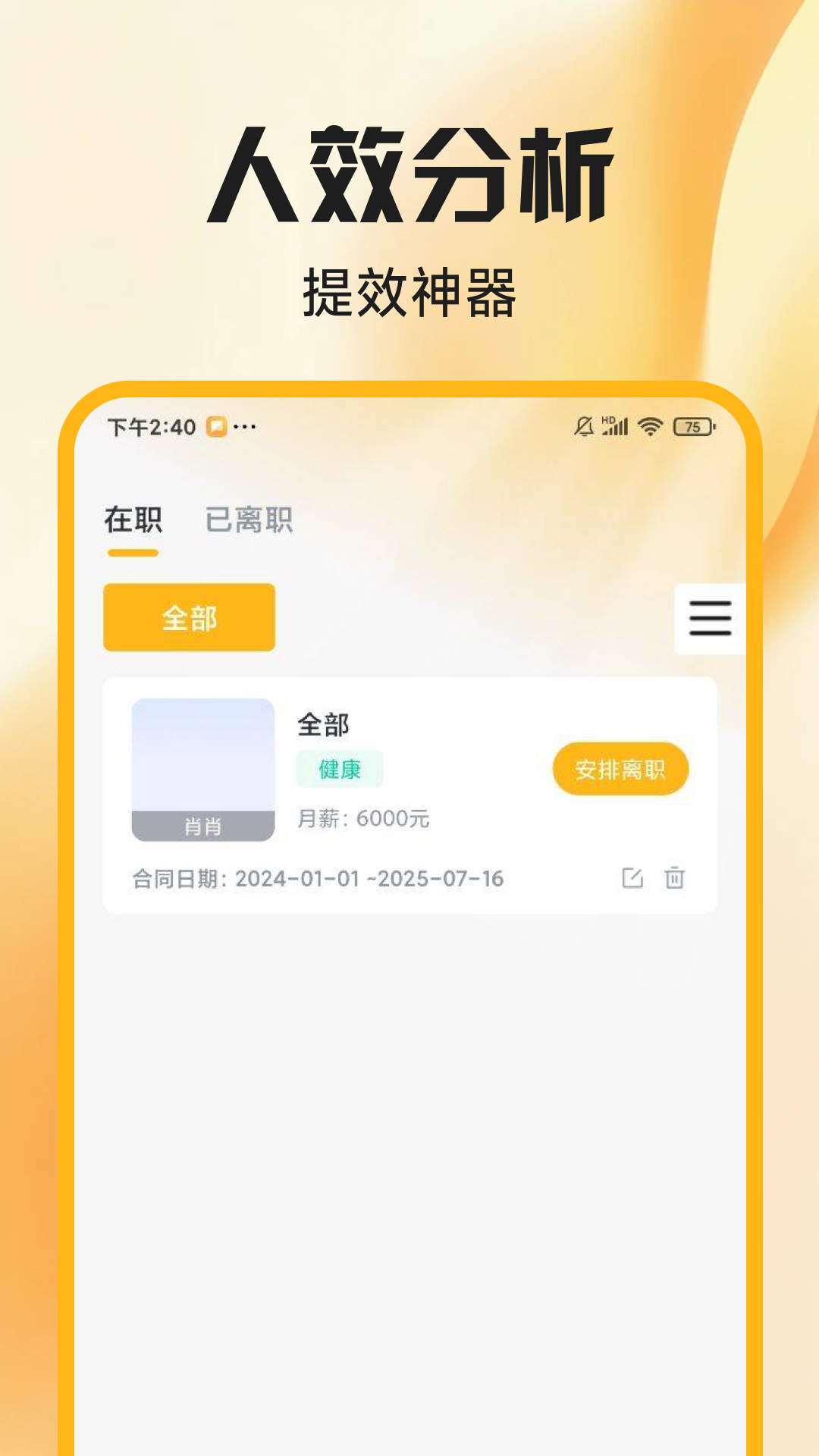
Task: Tap the HD signal strength icon
Action: (x=614, y=425)
